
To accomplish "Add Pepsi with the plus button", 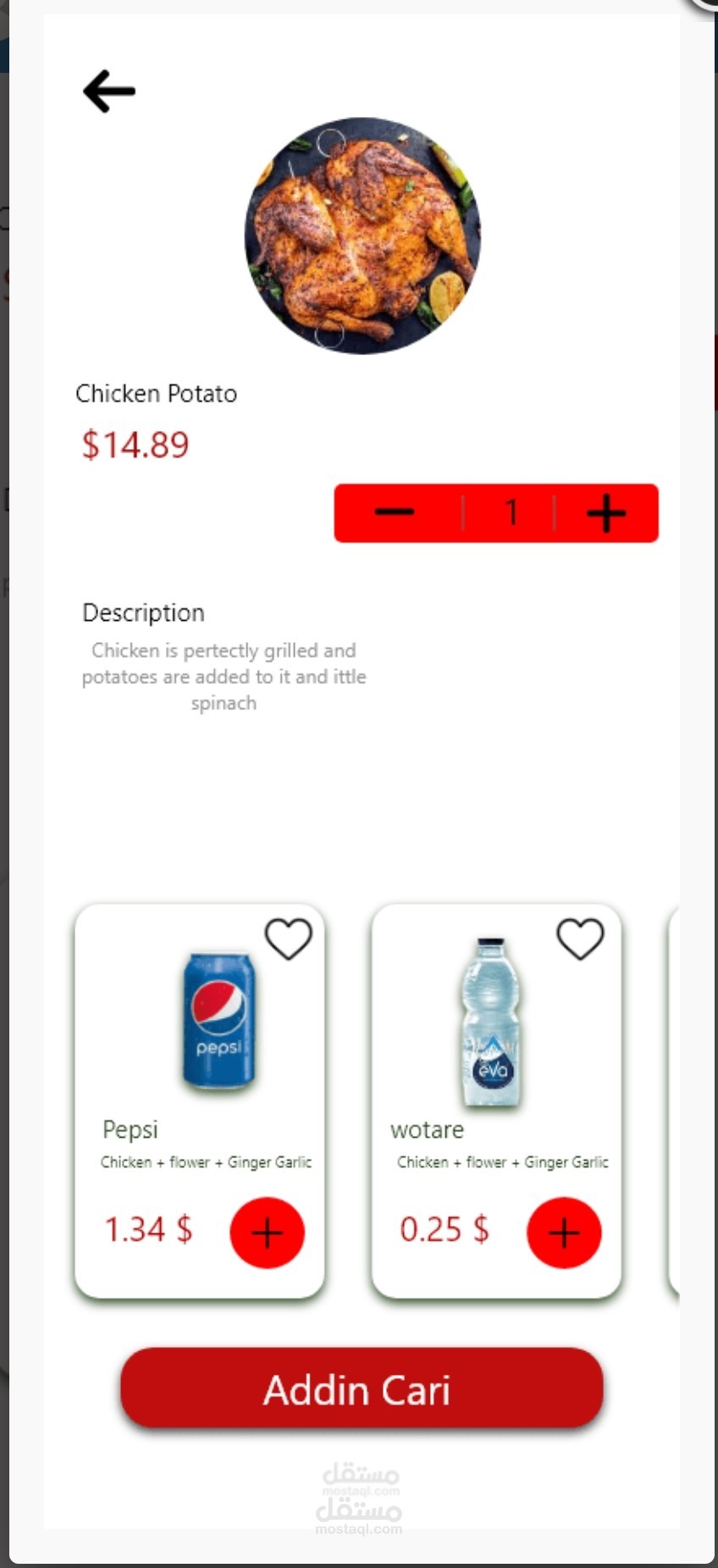I will point(268,1233).
